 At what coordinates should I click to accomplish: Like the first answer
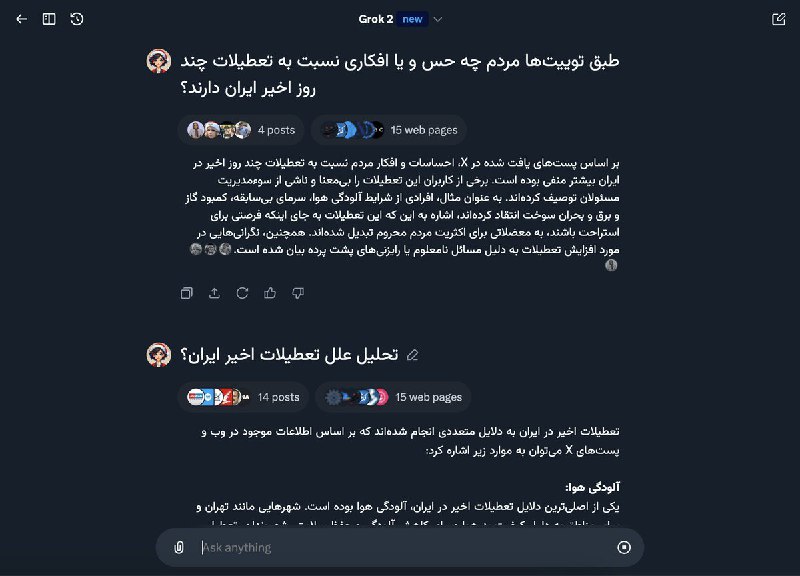[x=270, y=293]
